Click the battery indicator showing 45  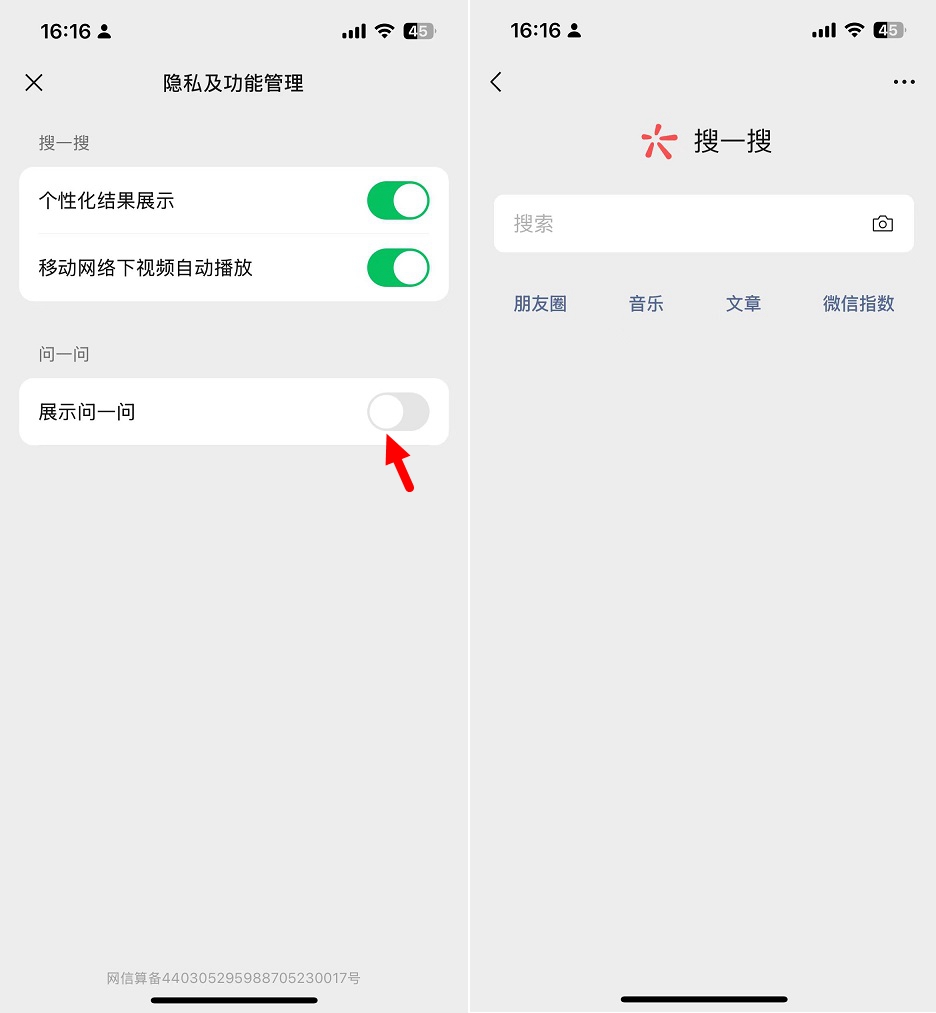pos(418,30)
